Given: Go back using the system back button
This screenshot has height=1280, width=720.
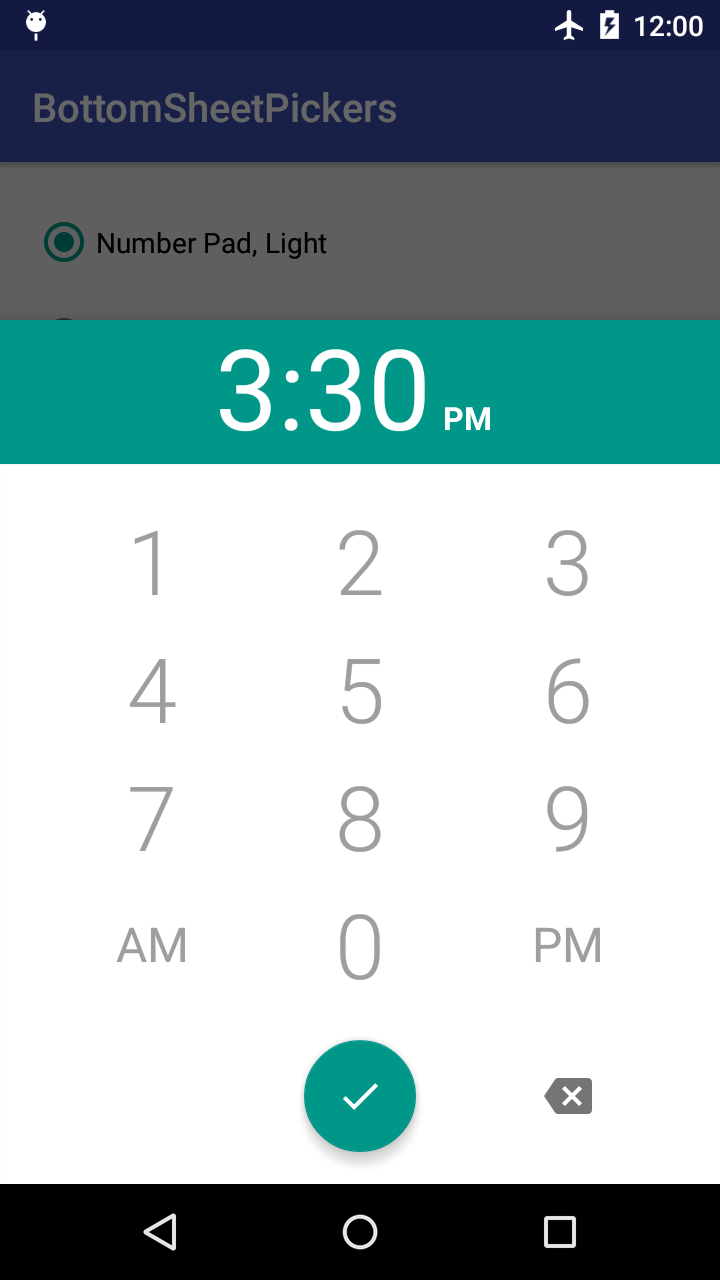Looking at the screenshot, I should coord(160,1232).
